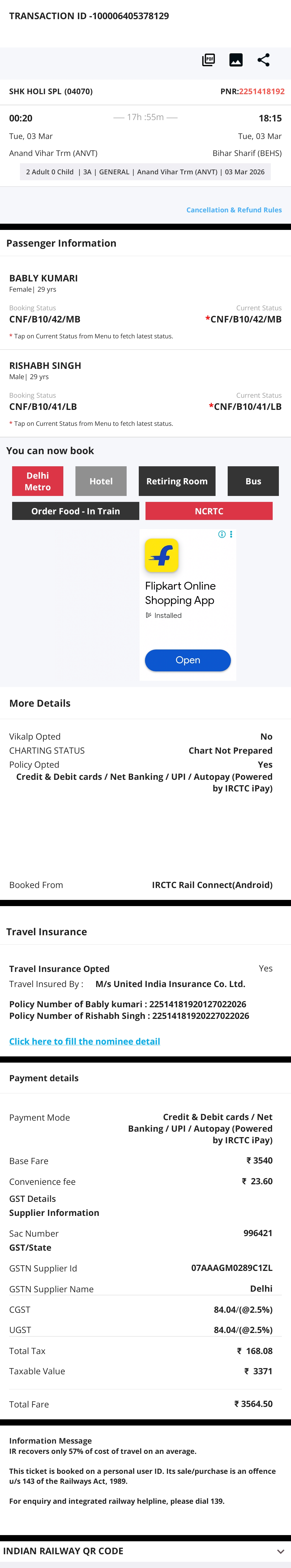Viewport: 291px width, 1568px height.
Task: Download ticket as PDF
Action: (208, 60)
